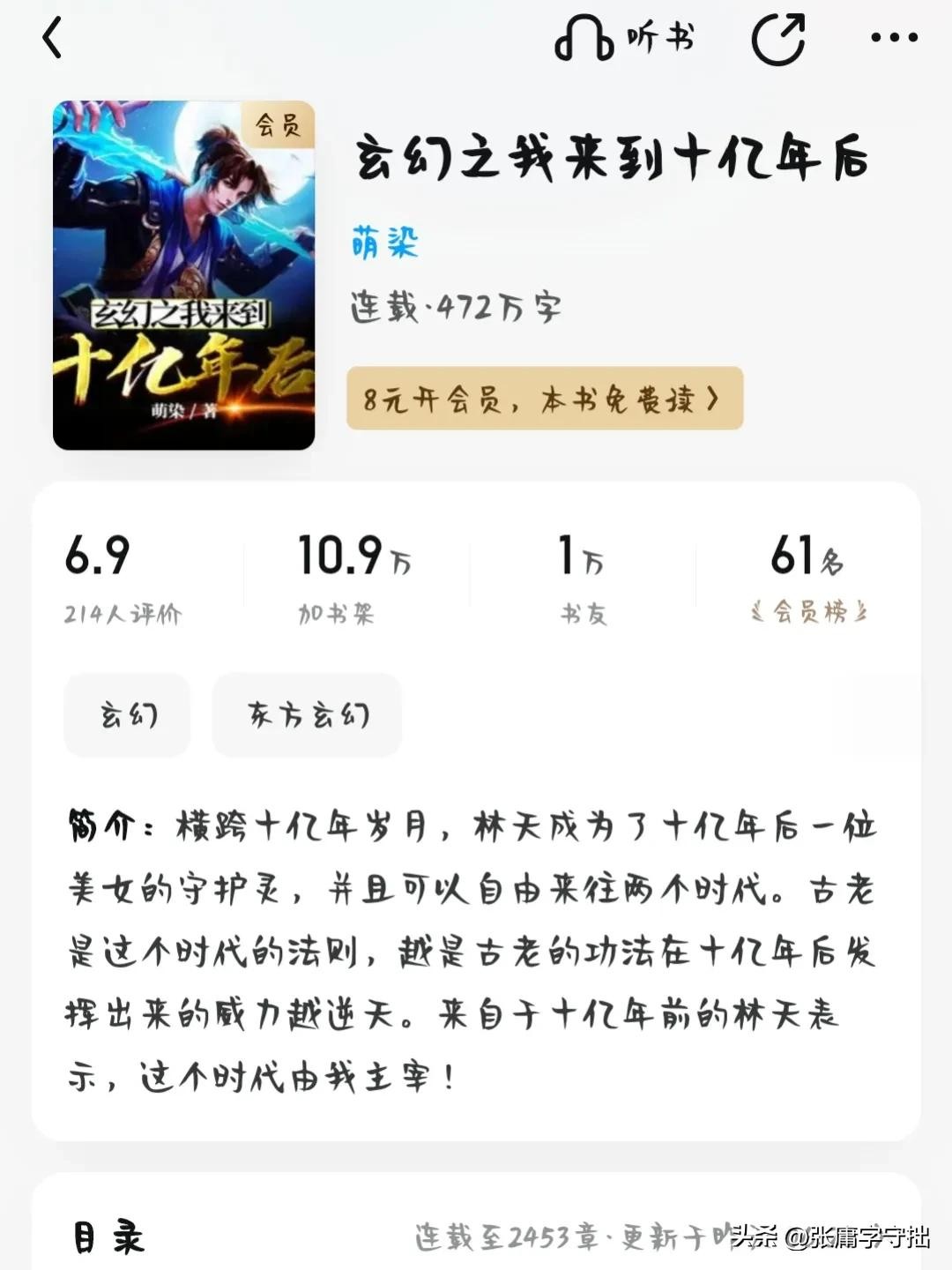Open the book cover image
The height and width of the screenshot is (1270, 952).
[x=183, y=275]
